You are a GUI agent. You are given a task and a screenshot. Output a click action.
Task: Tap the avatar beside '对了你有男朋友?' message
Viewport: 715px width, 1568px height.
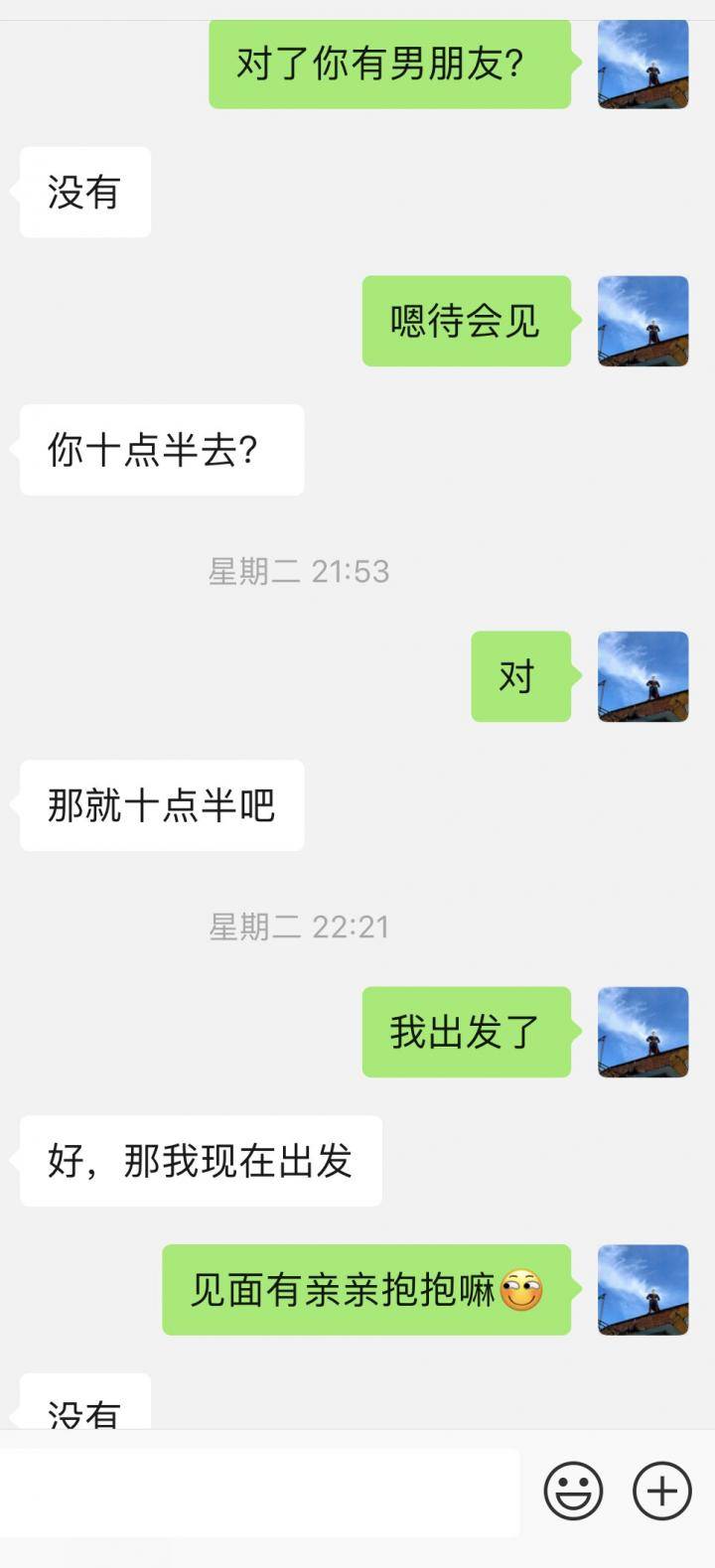[643, 66]
